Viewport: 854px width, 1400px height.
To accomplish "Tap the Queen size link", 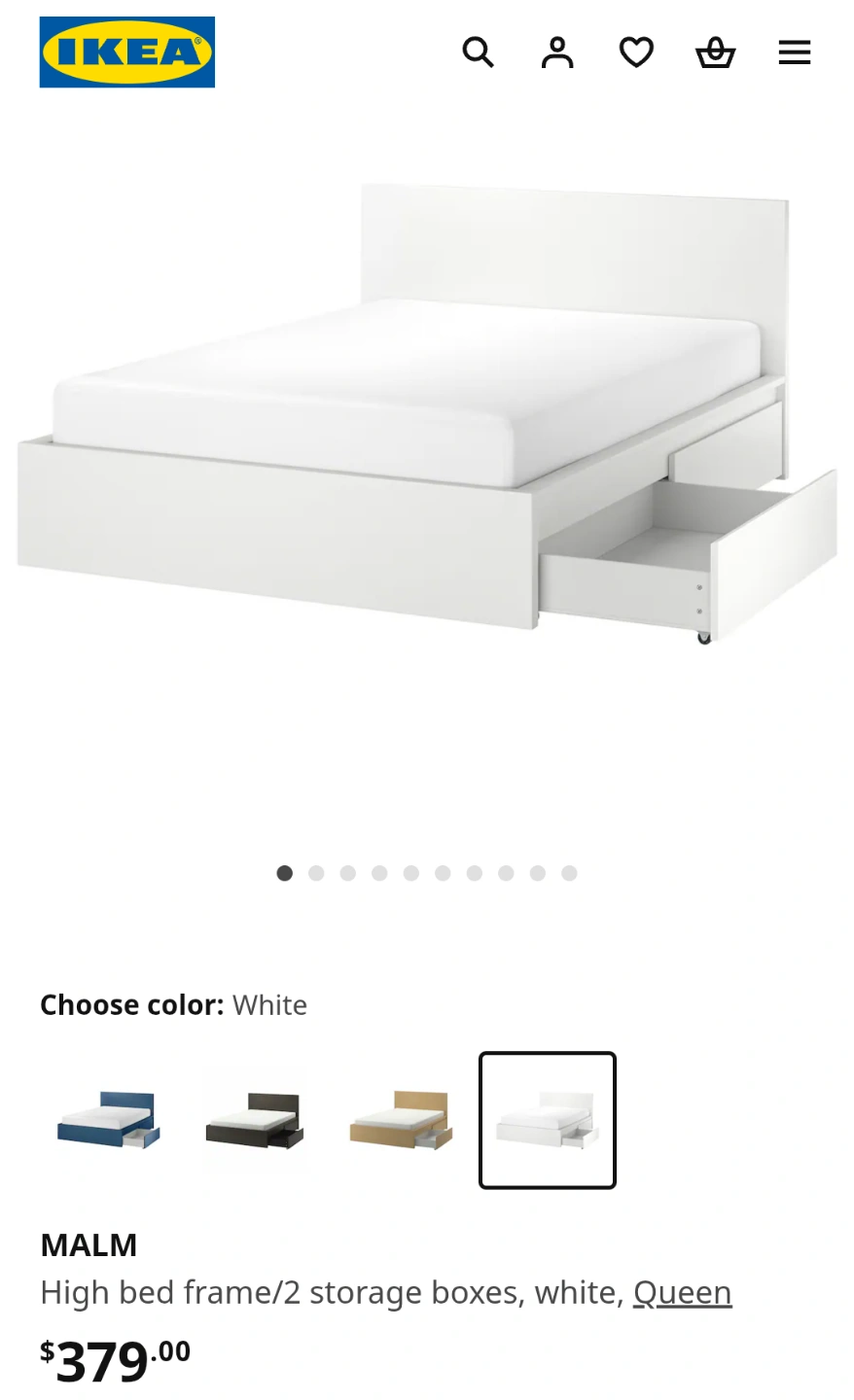I will pyautogui.click(x=682, y=1293).
